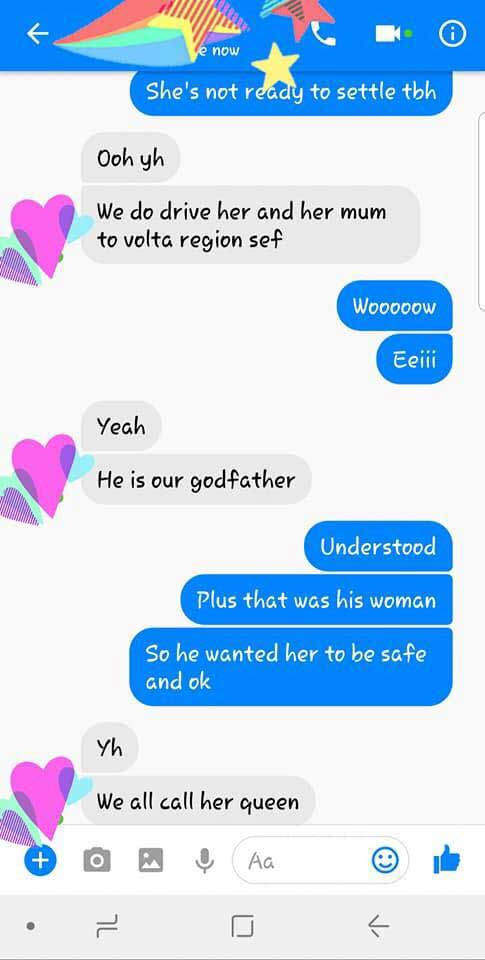Open the plus menu for more actions

point(40,860)
